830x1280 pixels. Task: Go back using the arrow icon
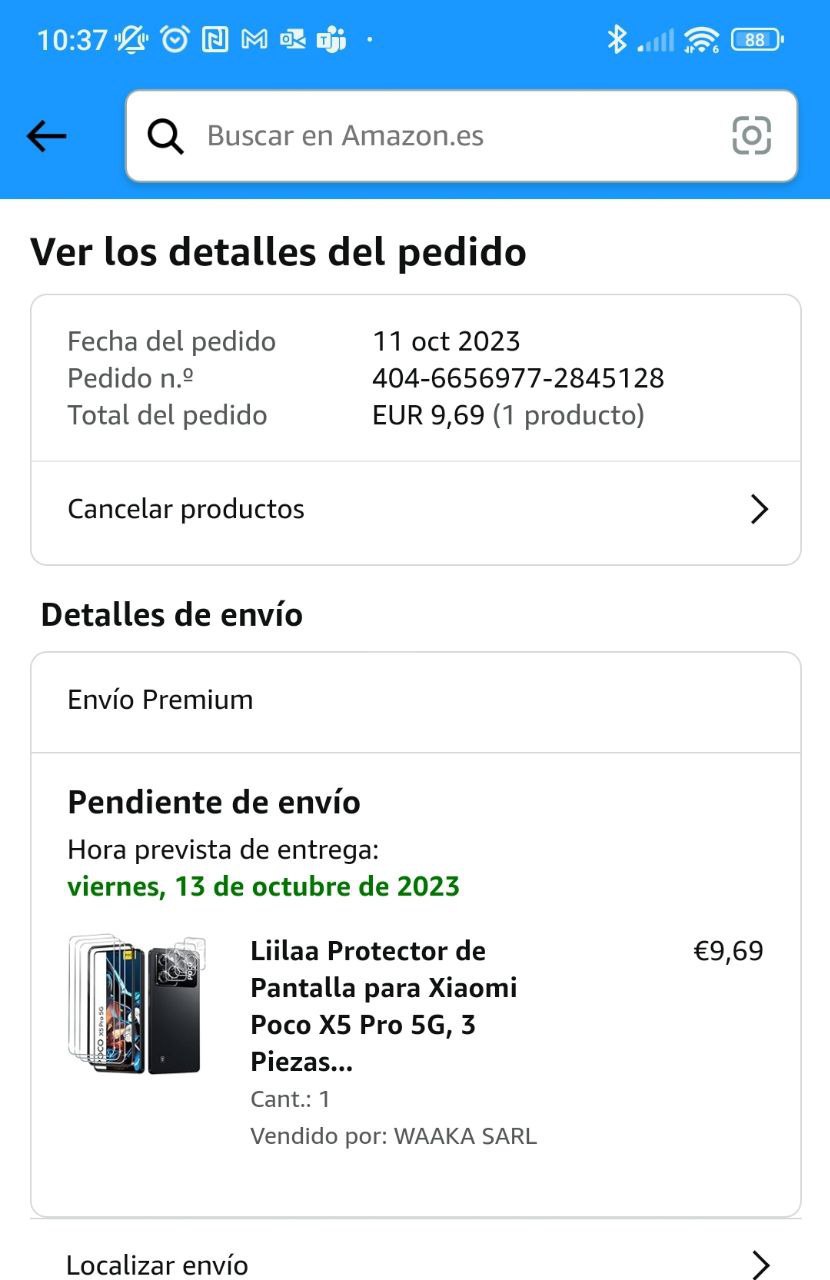coord(46,137)
